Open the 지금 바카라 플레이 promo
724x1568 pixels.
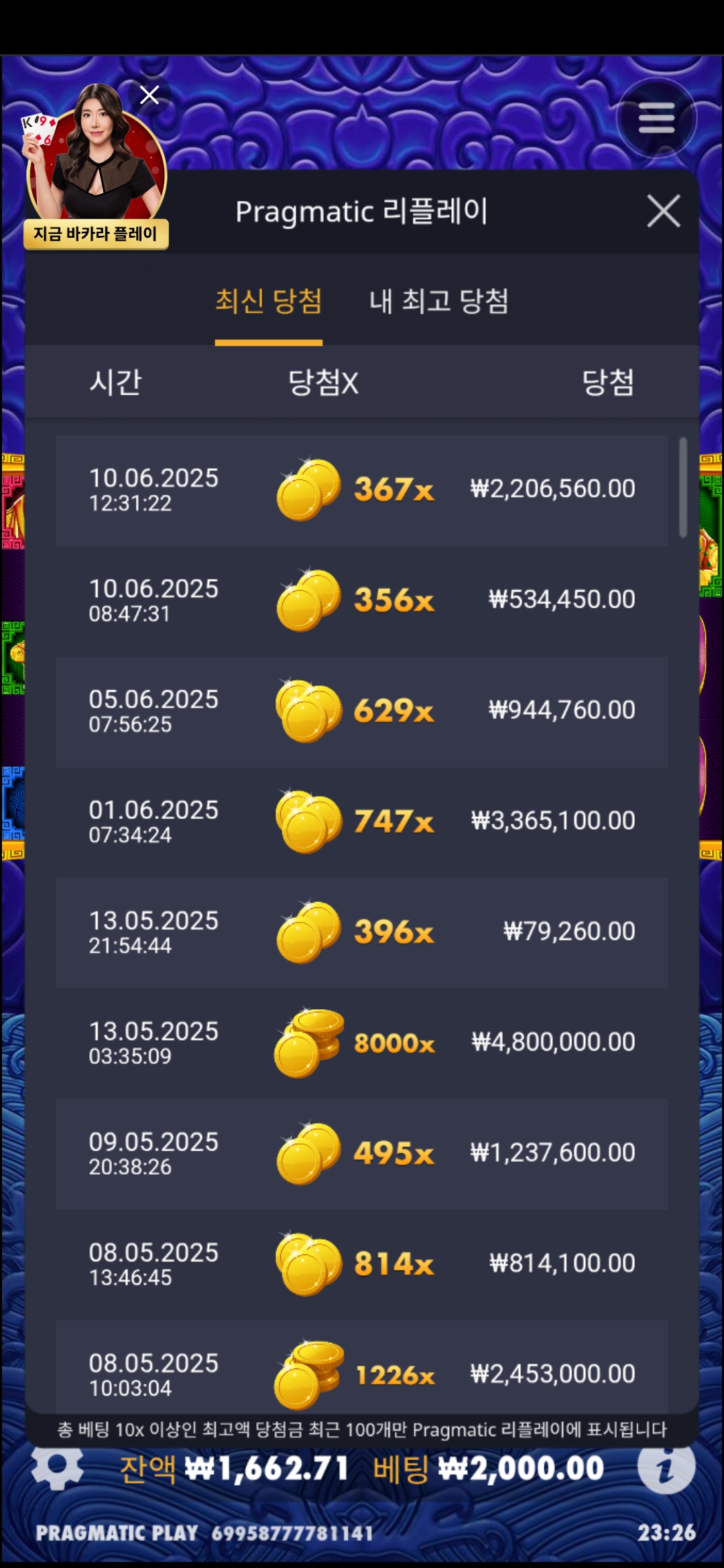[x=96, y=166]
